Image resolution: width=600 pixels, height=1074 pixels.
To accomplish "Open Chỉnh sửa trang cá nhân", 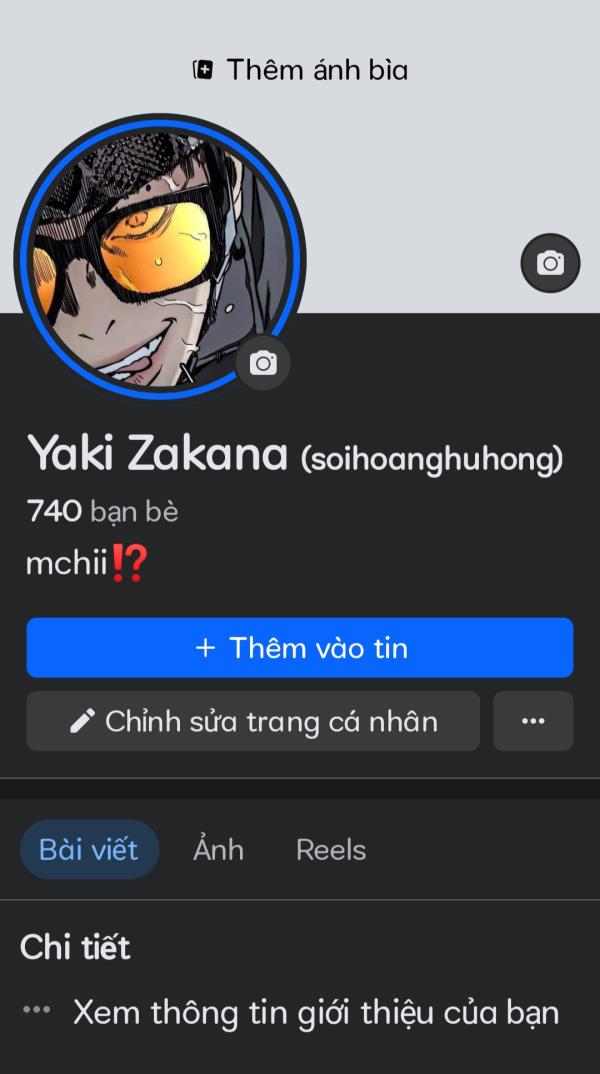I will click(253, 721).
